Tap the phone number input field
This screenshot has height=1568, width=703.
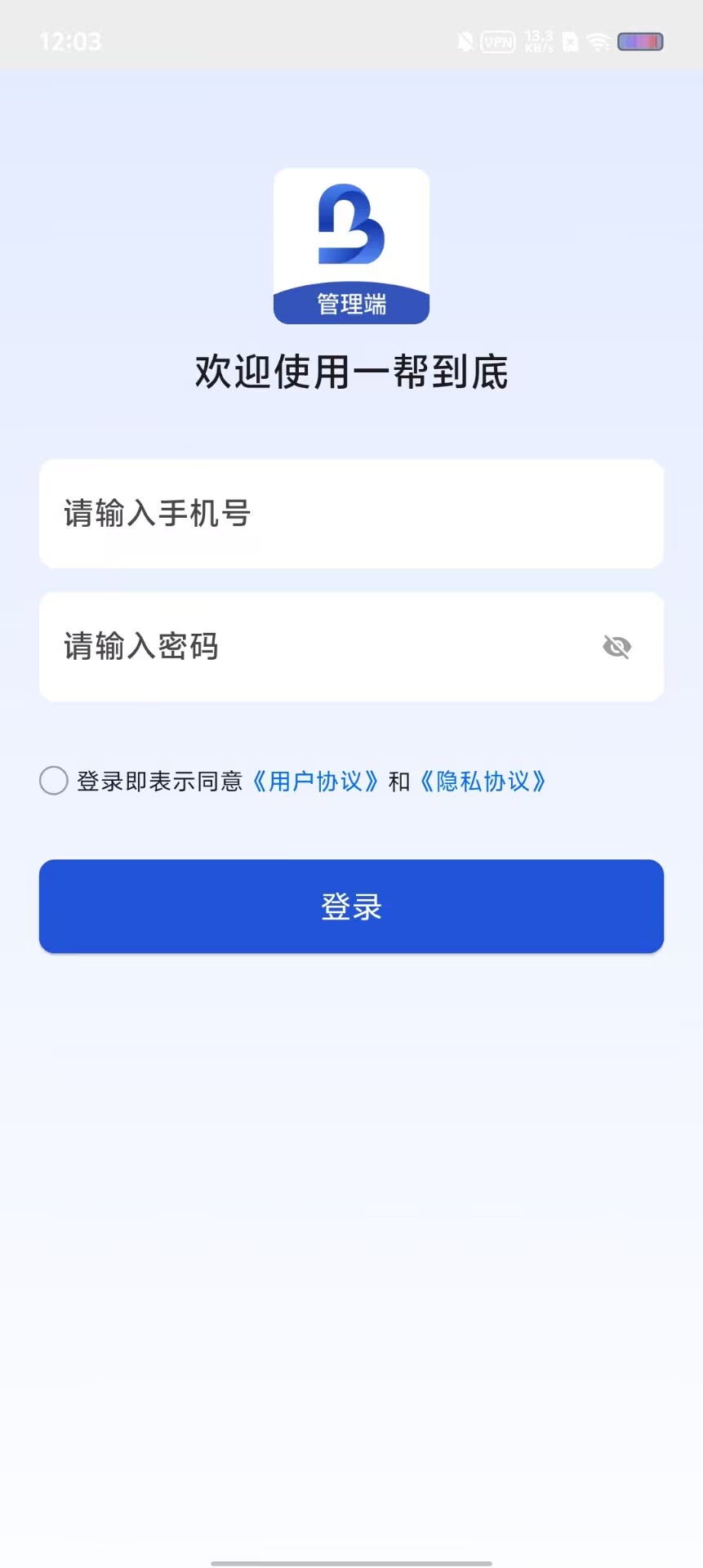pyautogui.click(x=351, y=514)
